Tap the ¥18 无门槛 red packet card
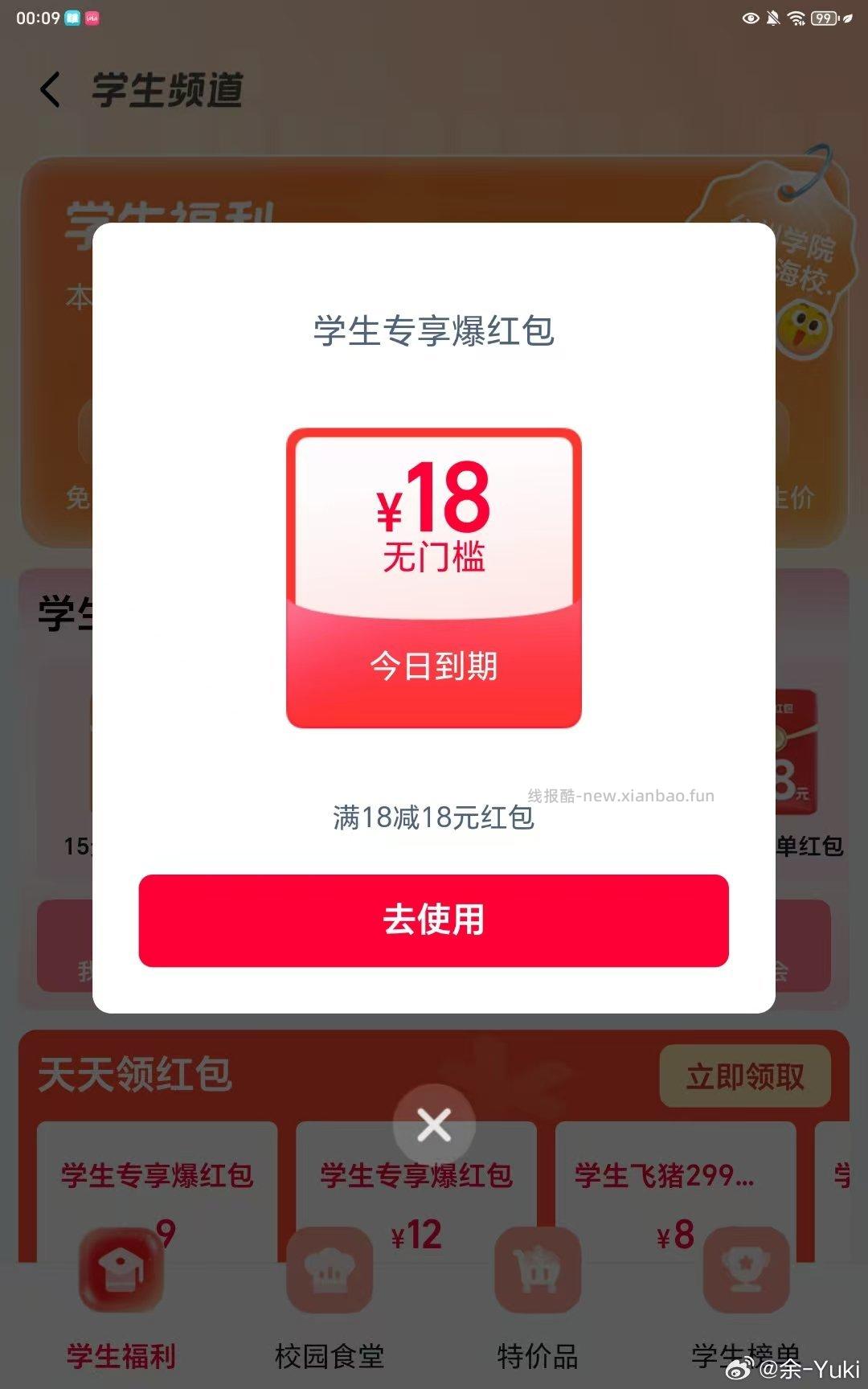This screenshot has width=868, height=1389. pyautogui.click(x=434, y=575)
